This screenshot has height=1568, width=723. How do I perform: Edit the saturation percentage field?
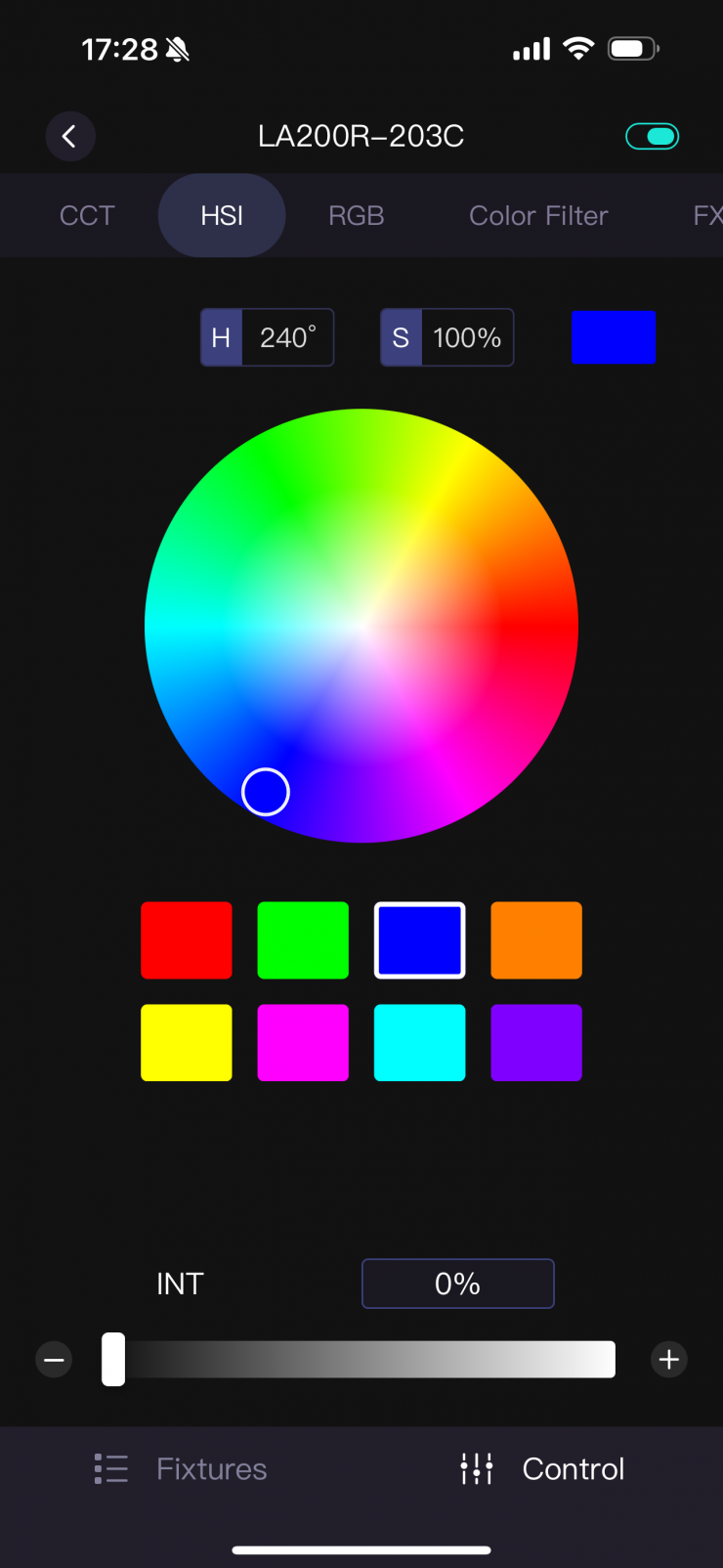[466, 338]
